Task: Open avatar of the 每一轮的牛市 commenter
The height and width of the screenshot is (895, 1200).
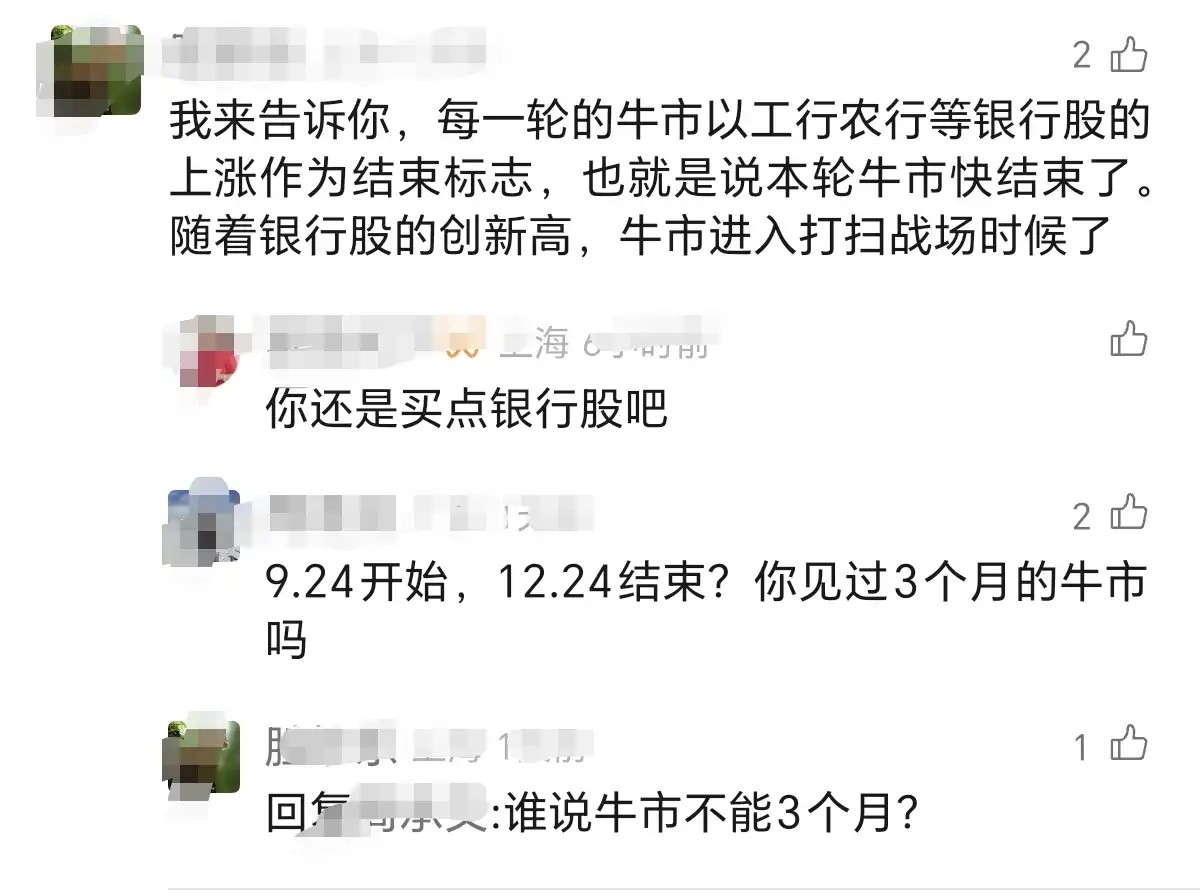Action: (x=96, y=70)
